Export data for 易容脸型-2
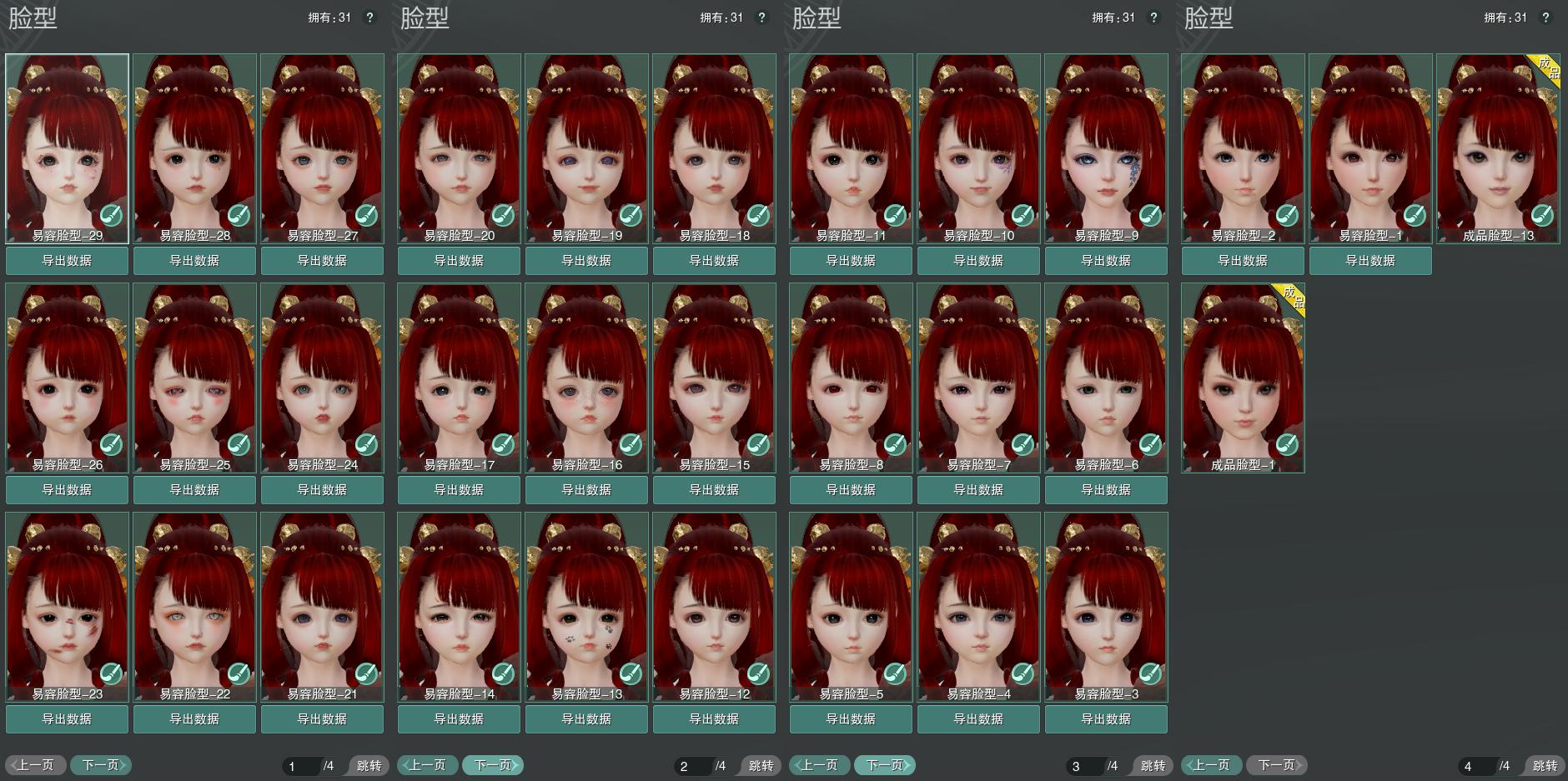1568x781 pixels. tap(1243, 261)
